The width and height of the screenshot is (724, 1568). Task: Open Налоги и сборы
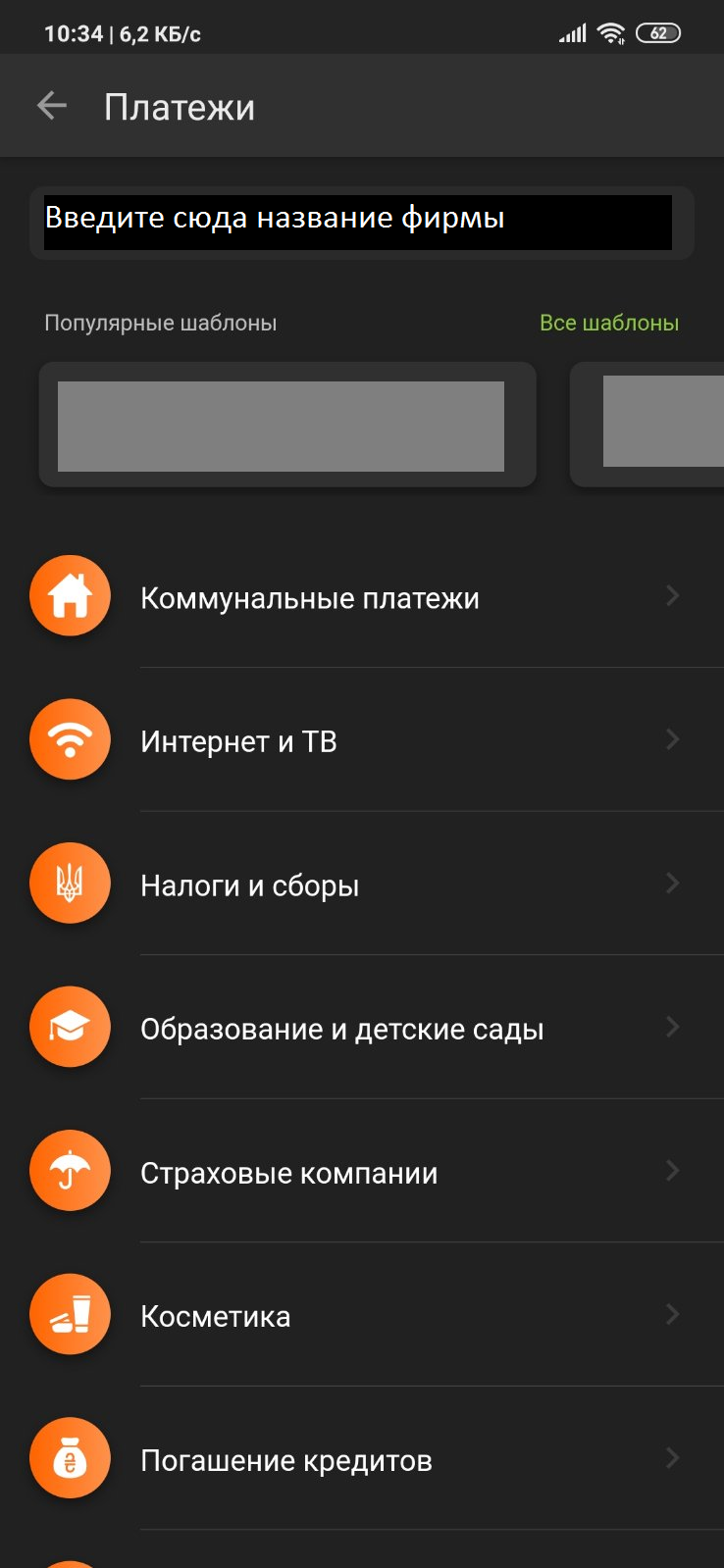pos(250,885)
